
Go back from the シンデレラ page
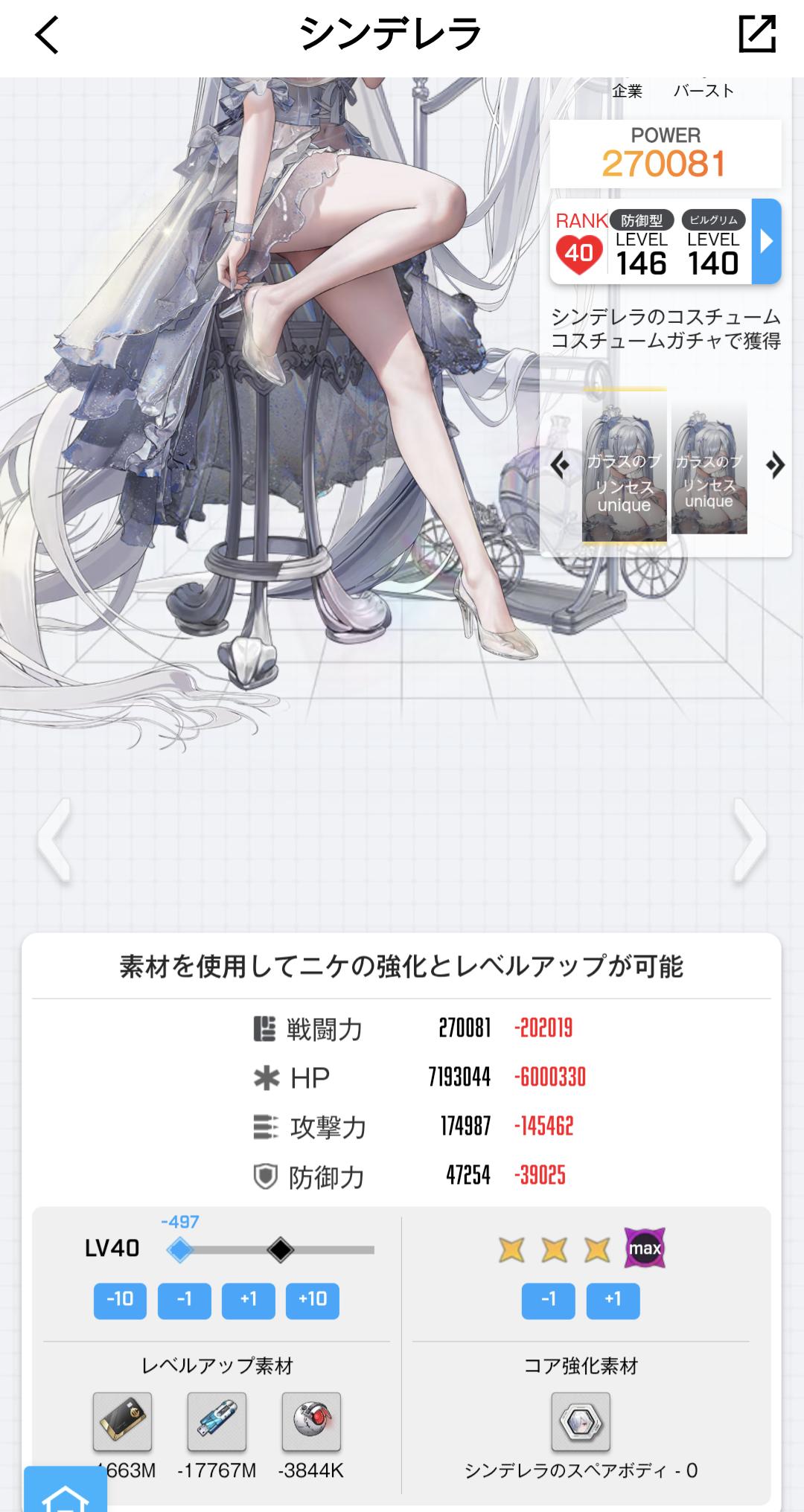pyautogui.click(x=46, y=35)
